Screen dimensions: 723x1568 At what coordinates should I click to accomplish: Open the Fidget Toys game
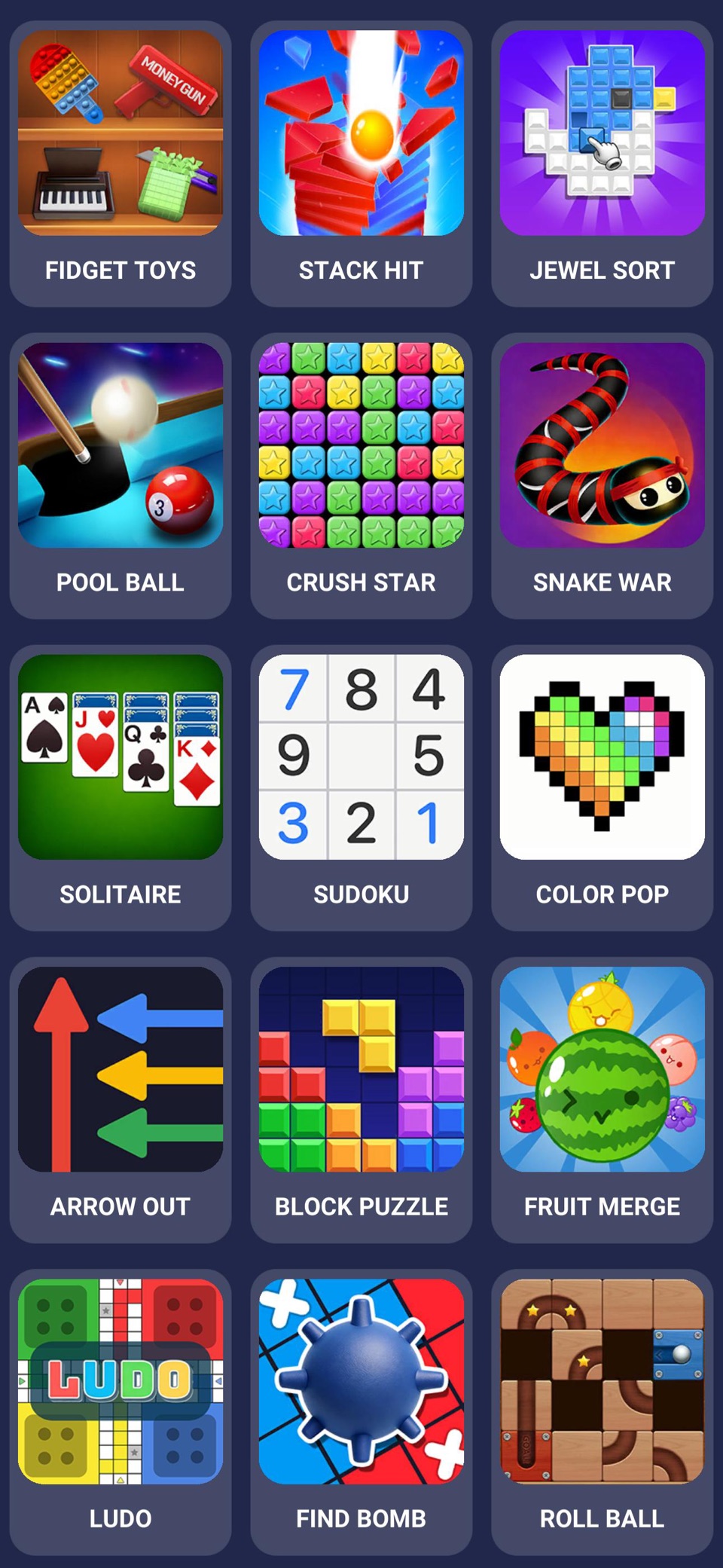point(120,164)
